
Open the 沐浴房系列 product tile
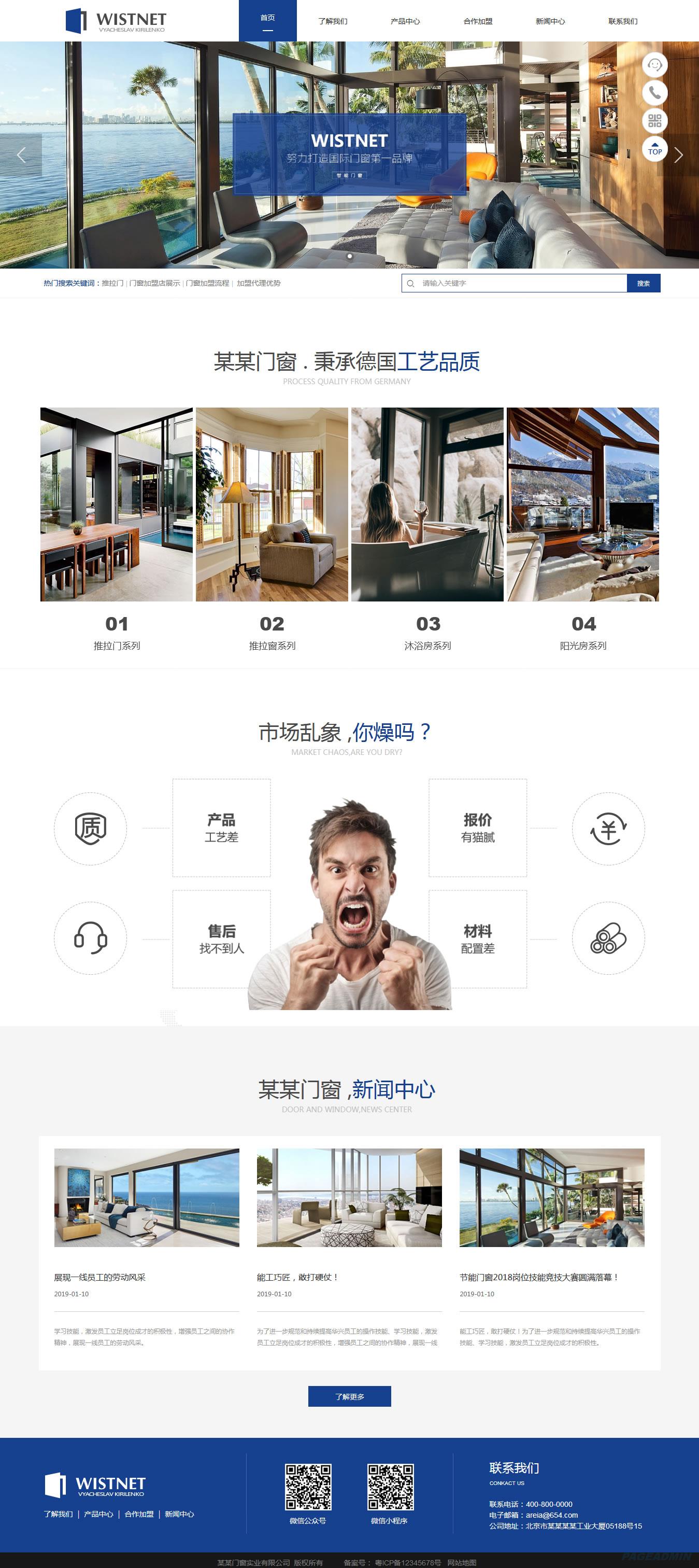coord(427,505)
